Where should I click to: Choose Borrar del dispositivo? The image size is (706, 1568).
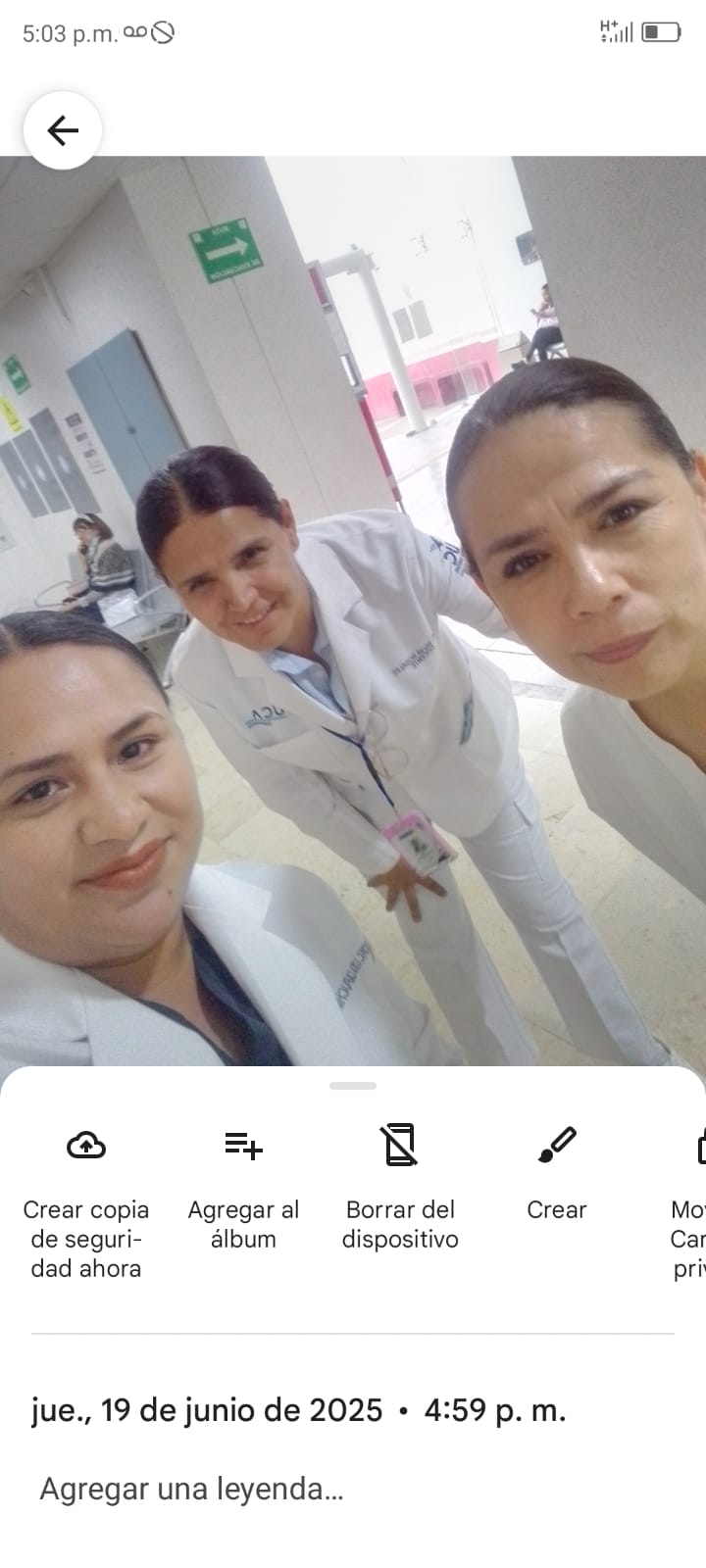(x=400, y=1189)
